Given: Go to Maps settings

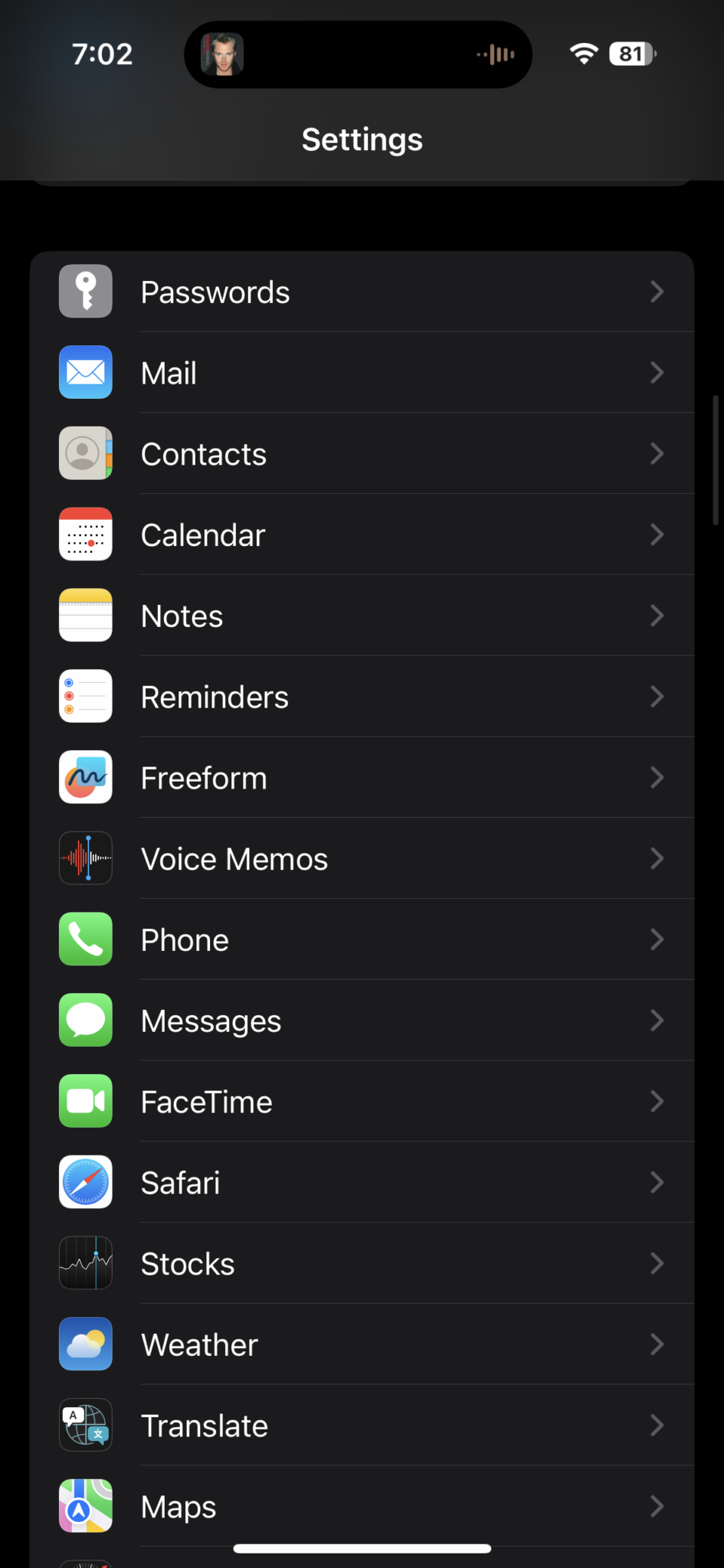Looking at the screenshot, I should coord(362,1508).
